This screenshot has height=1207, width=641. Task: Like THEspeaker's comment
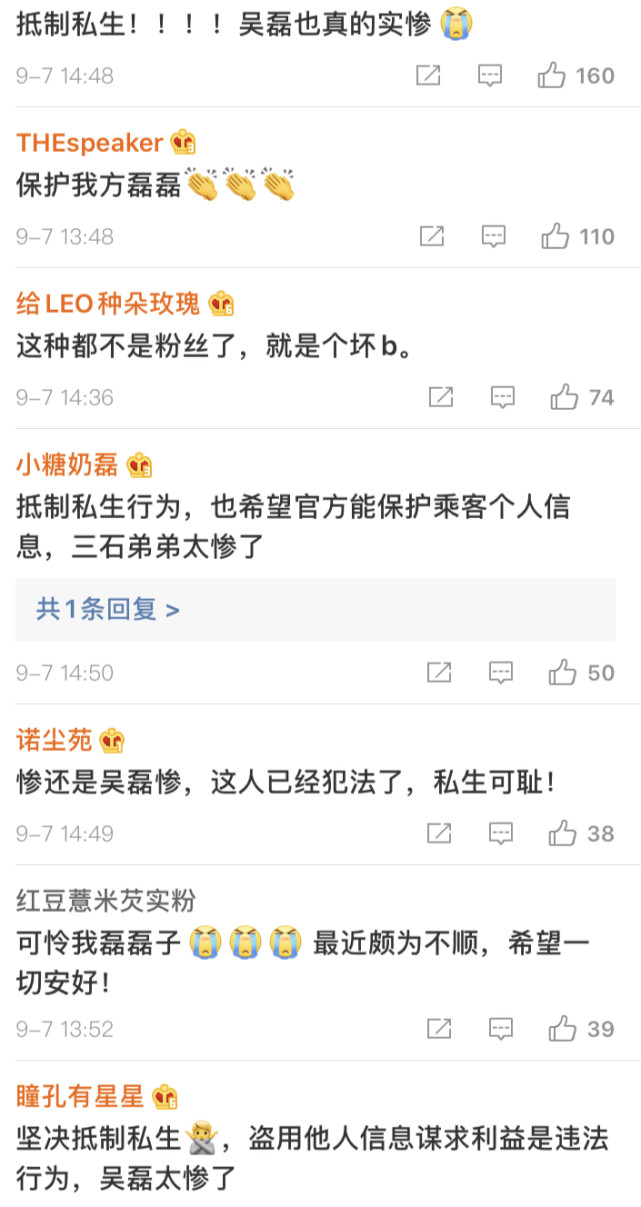coord(555,236)
